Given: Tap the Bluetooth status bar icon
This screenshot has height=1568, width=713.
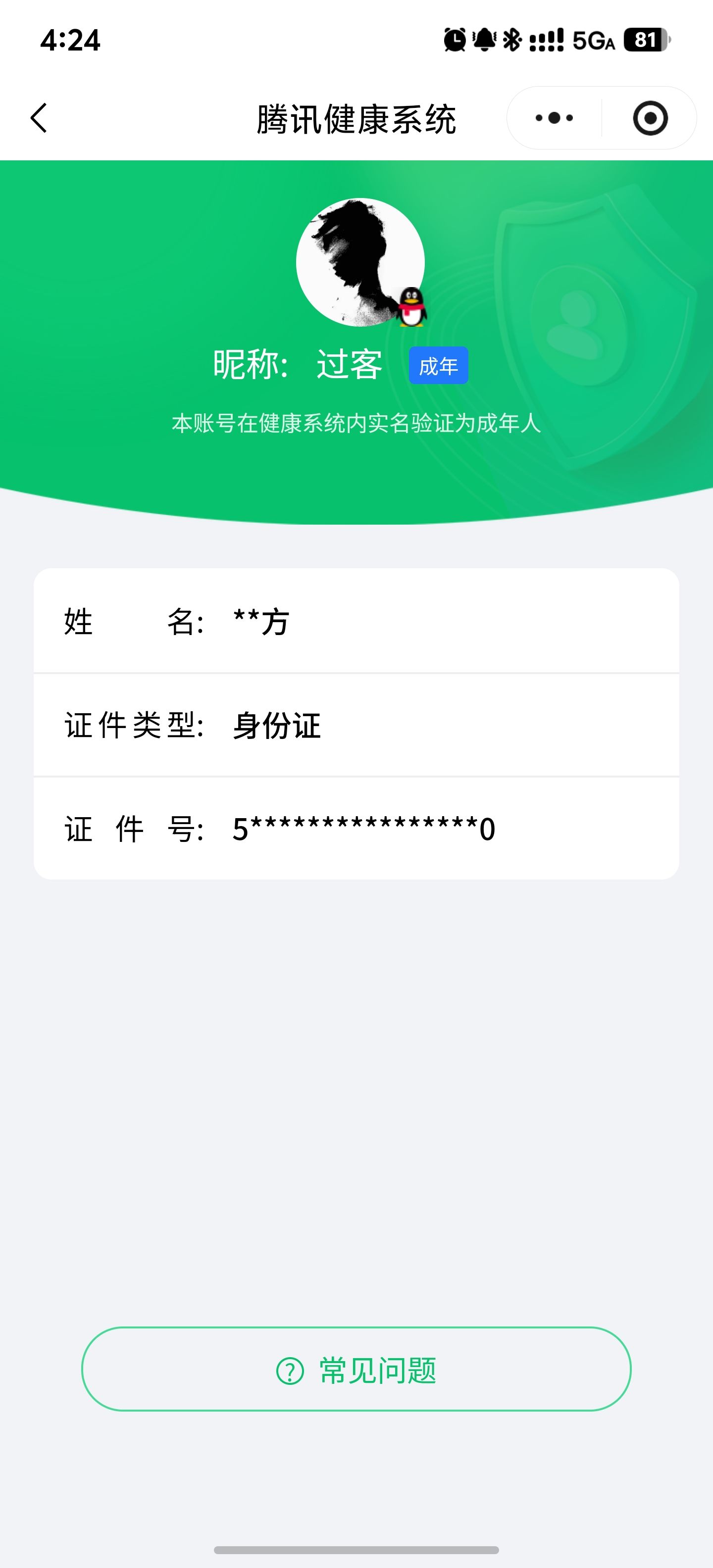Looking at the screenshot, I should tap(511, 39).
